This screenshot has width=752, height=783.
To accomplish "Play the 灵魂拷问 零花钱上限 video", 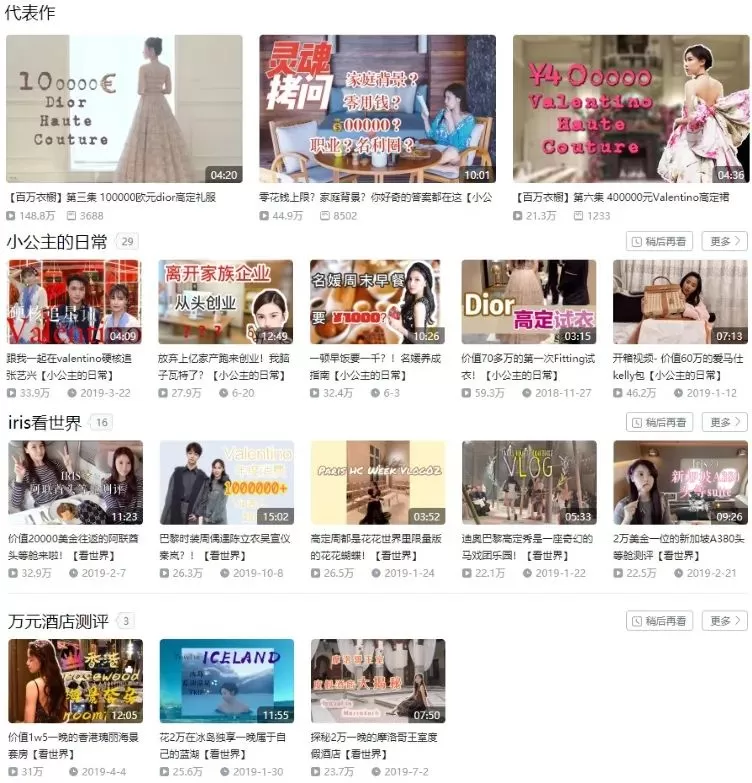I will tap(377, 109).
